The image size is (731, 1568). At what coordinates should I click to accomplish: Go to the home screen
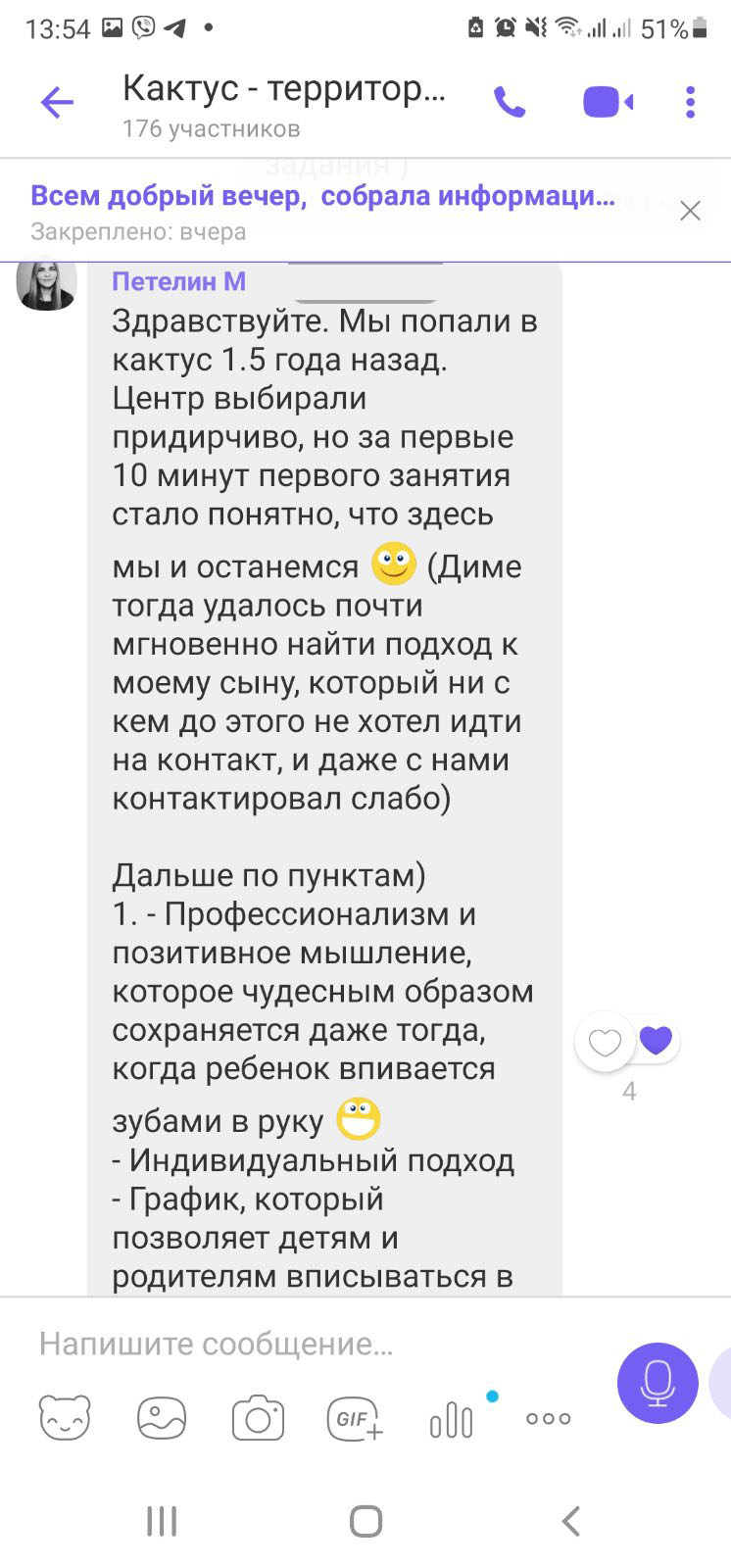tap(365, 1521)
